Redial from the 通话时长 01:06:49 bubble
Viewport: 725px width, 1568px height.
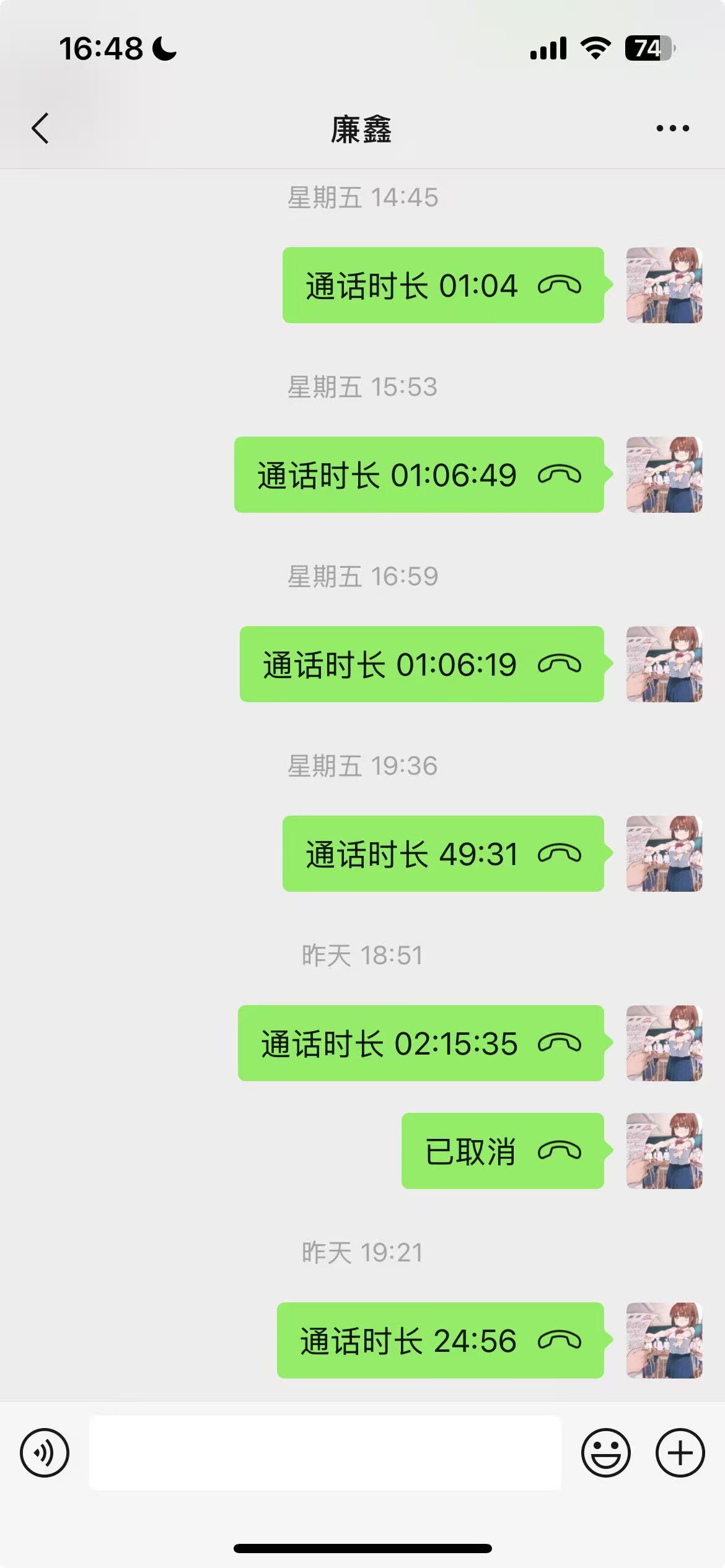point(419,475)
